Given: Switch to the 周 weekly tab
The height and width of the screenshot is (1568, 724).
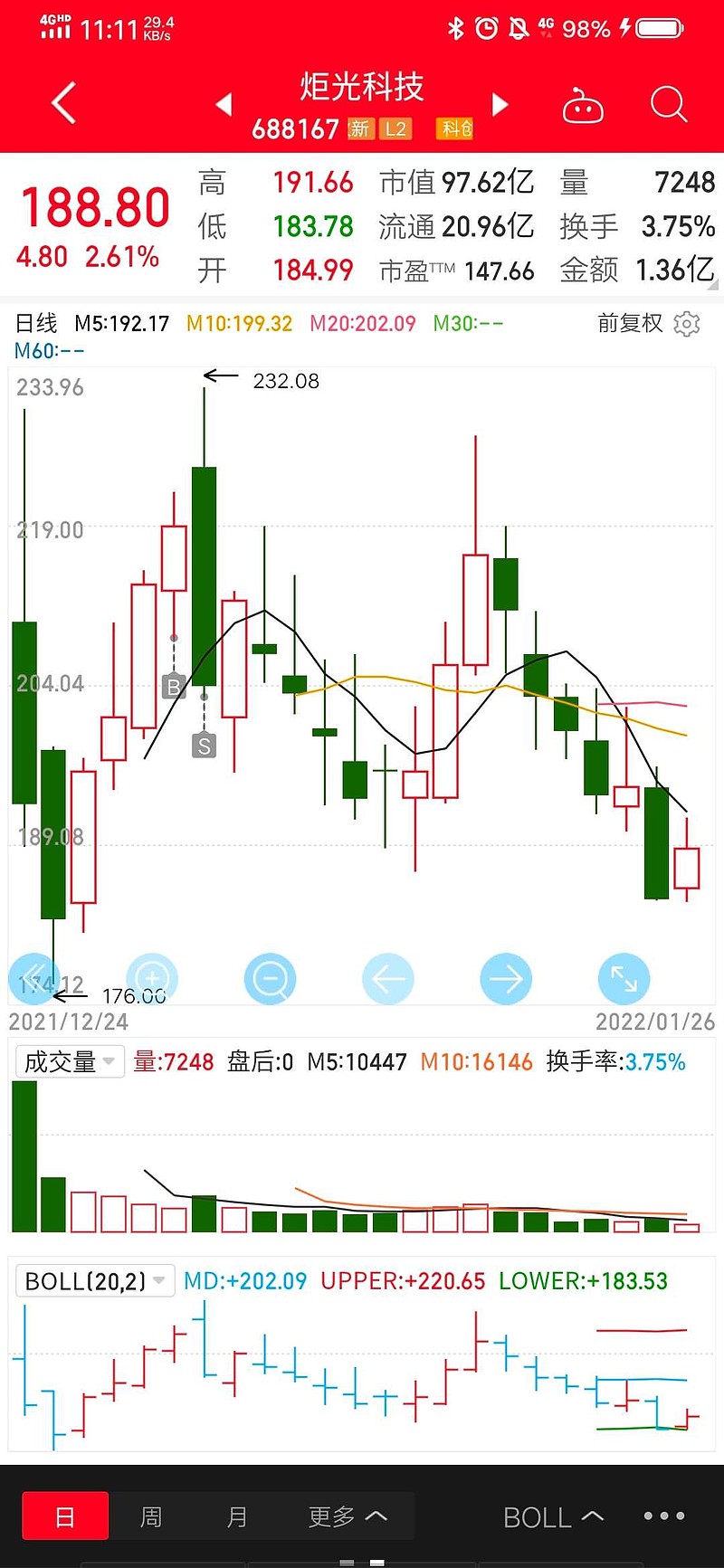Looking at the screenshot, I should pos(151,1514).
